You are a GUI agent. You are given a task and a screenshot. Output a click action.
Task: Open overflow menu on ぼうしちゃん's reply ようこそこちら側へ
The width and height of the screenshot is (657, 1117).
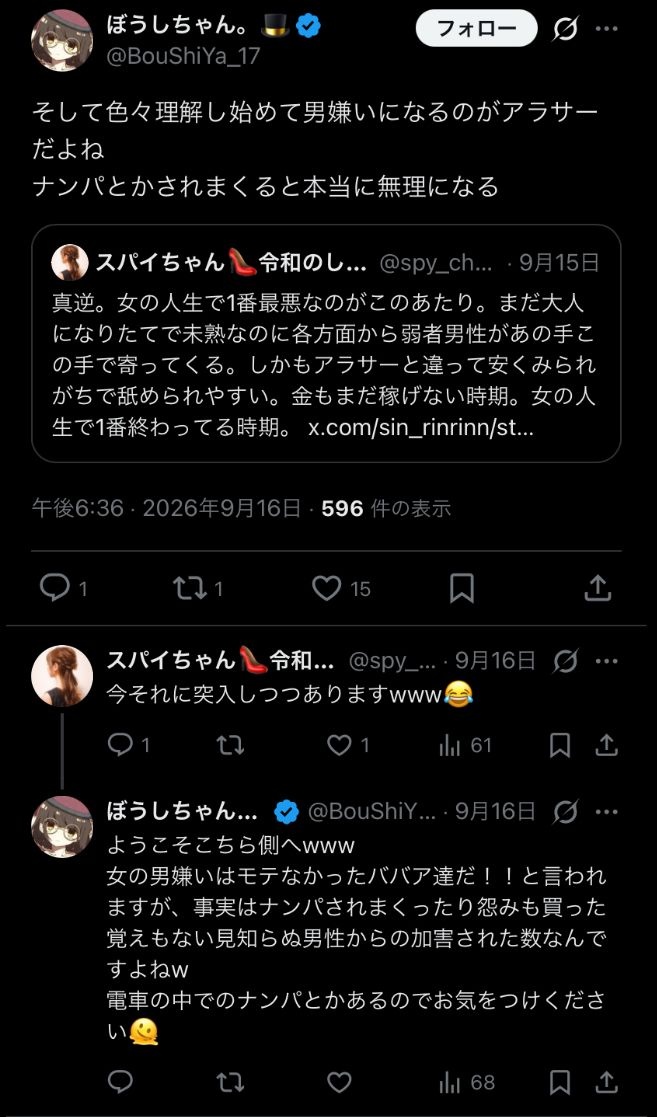coord(606,811)
